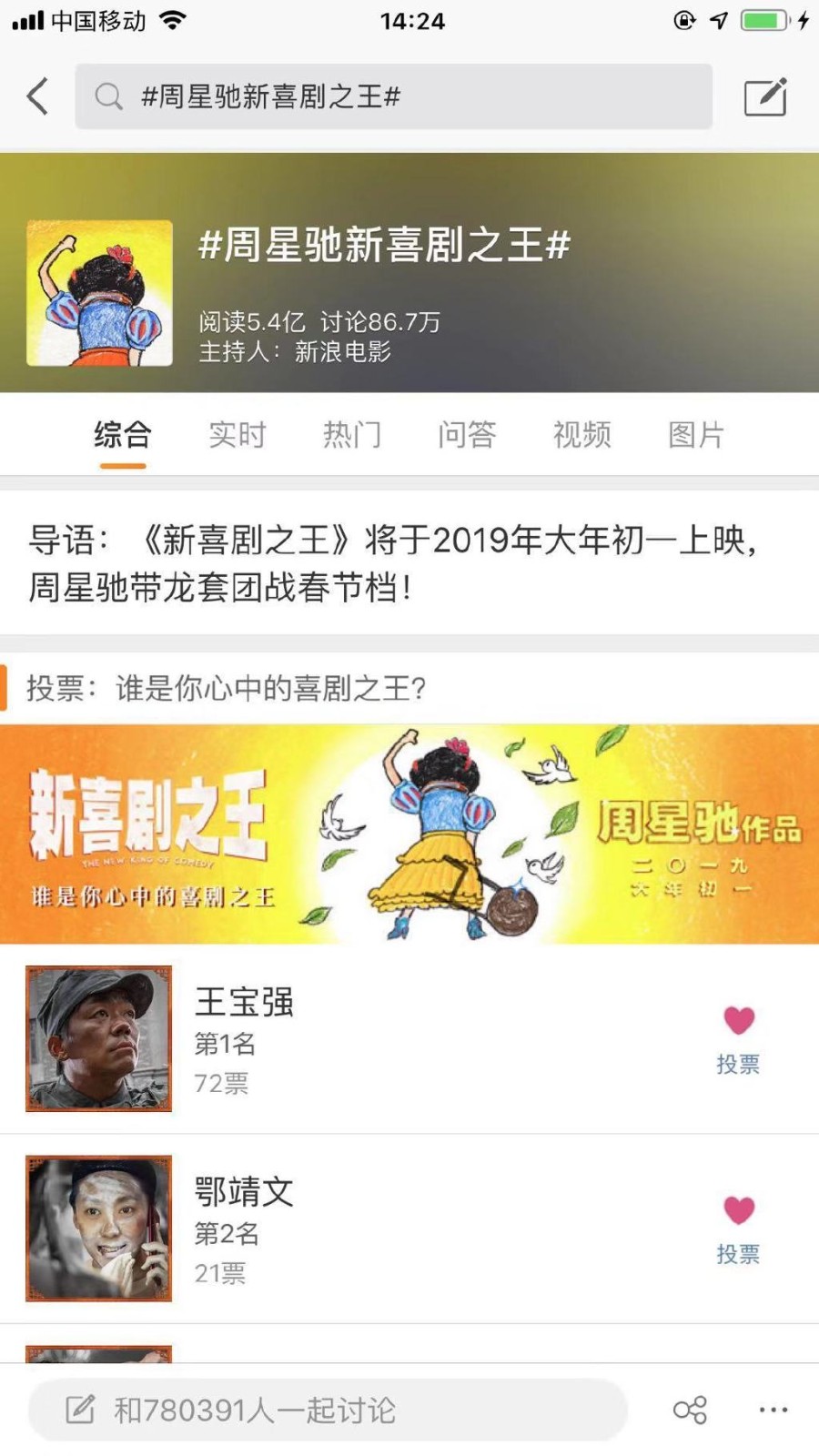Screen dimensions: 819x1456
Task: Vote for 王宝强
Action: coord(738,1040)
